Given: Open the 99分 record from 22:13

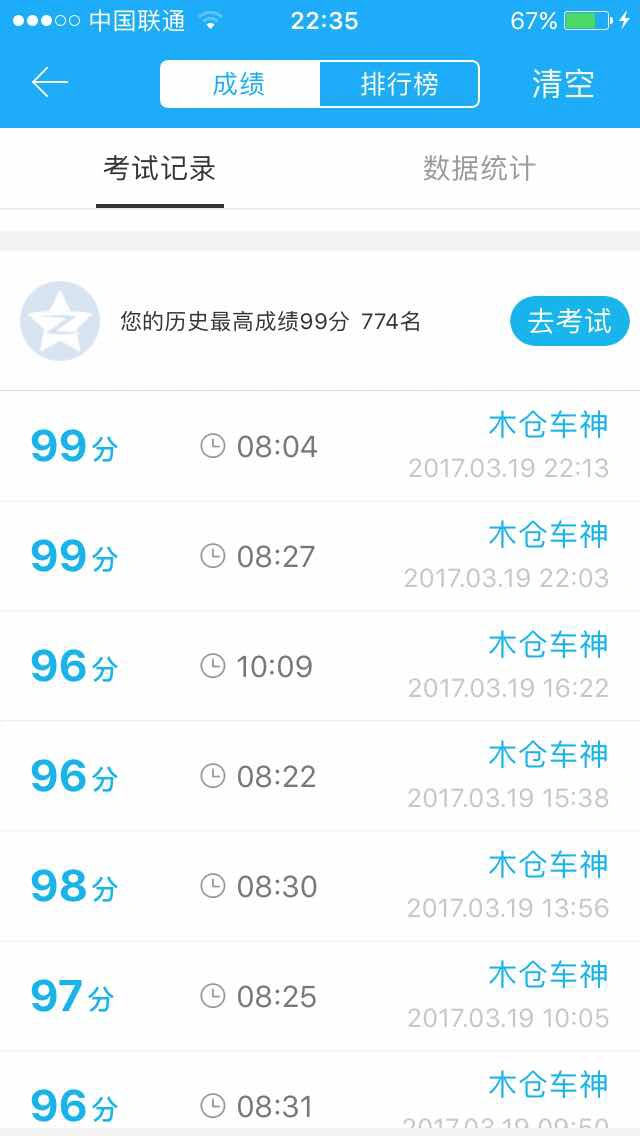Looking at the screenshot, I should [320, 446].
